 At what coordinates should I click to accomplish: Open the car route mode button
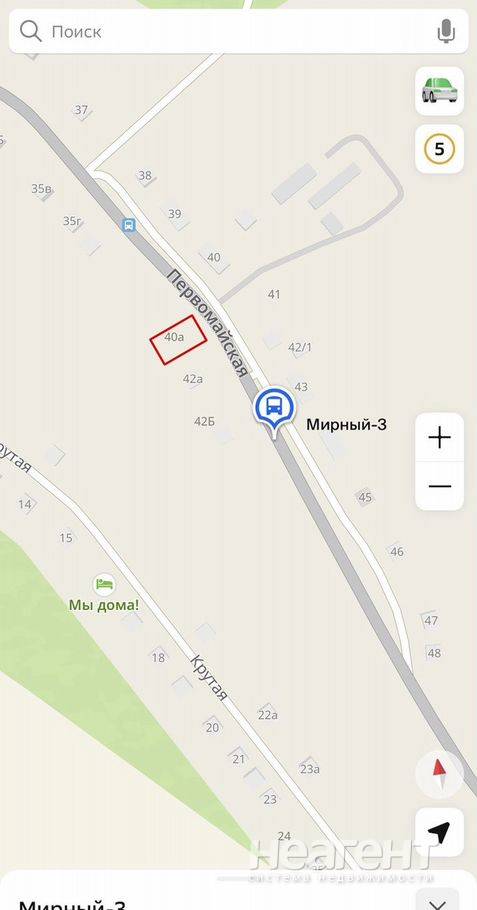pos(439,91)
